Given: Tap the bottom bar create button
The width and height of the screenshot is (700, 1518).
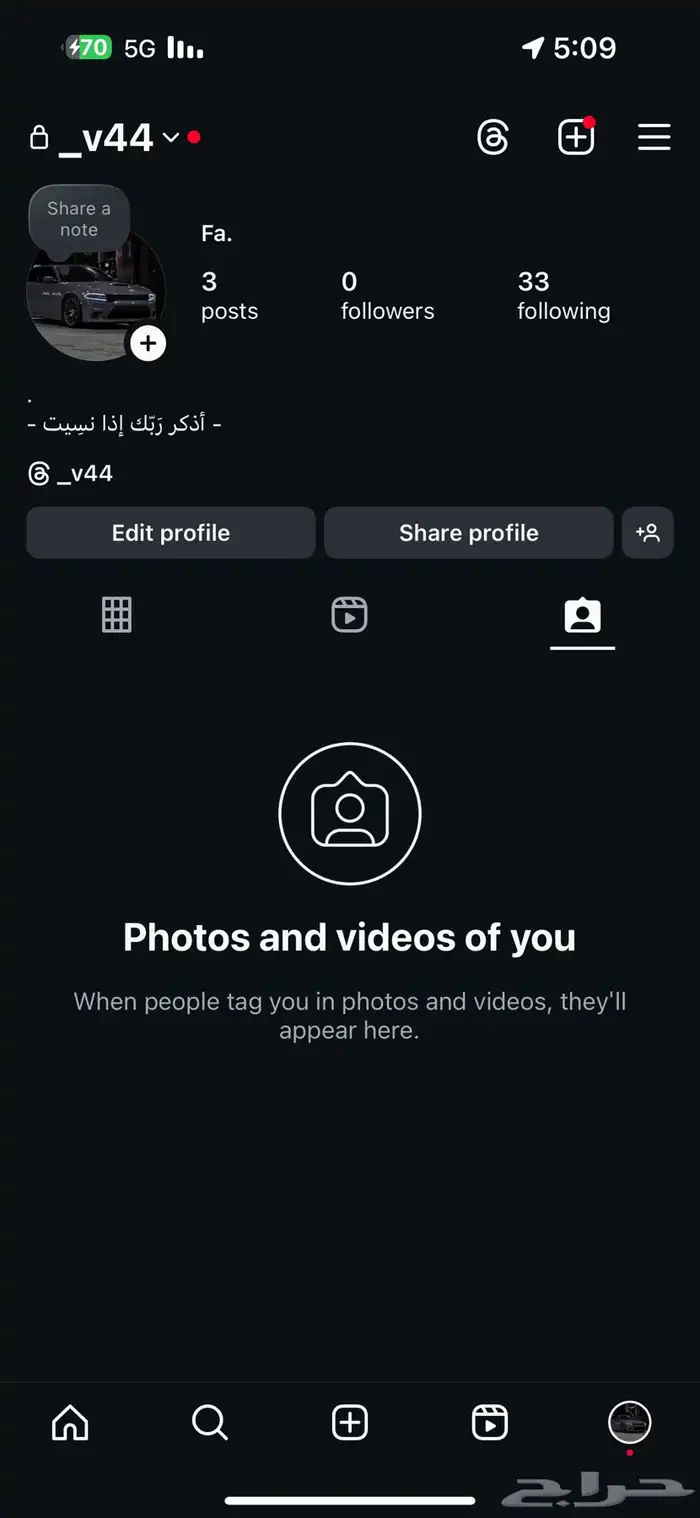Looking at the screenshot, I should tap(350, 1422).
